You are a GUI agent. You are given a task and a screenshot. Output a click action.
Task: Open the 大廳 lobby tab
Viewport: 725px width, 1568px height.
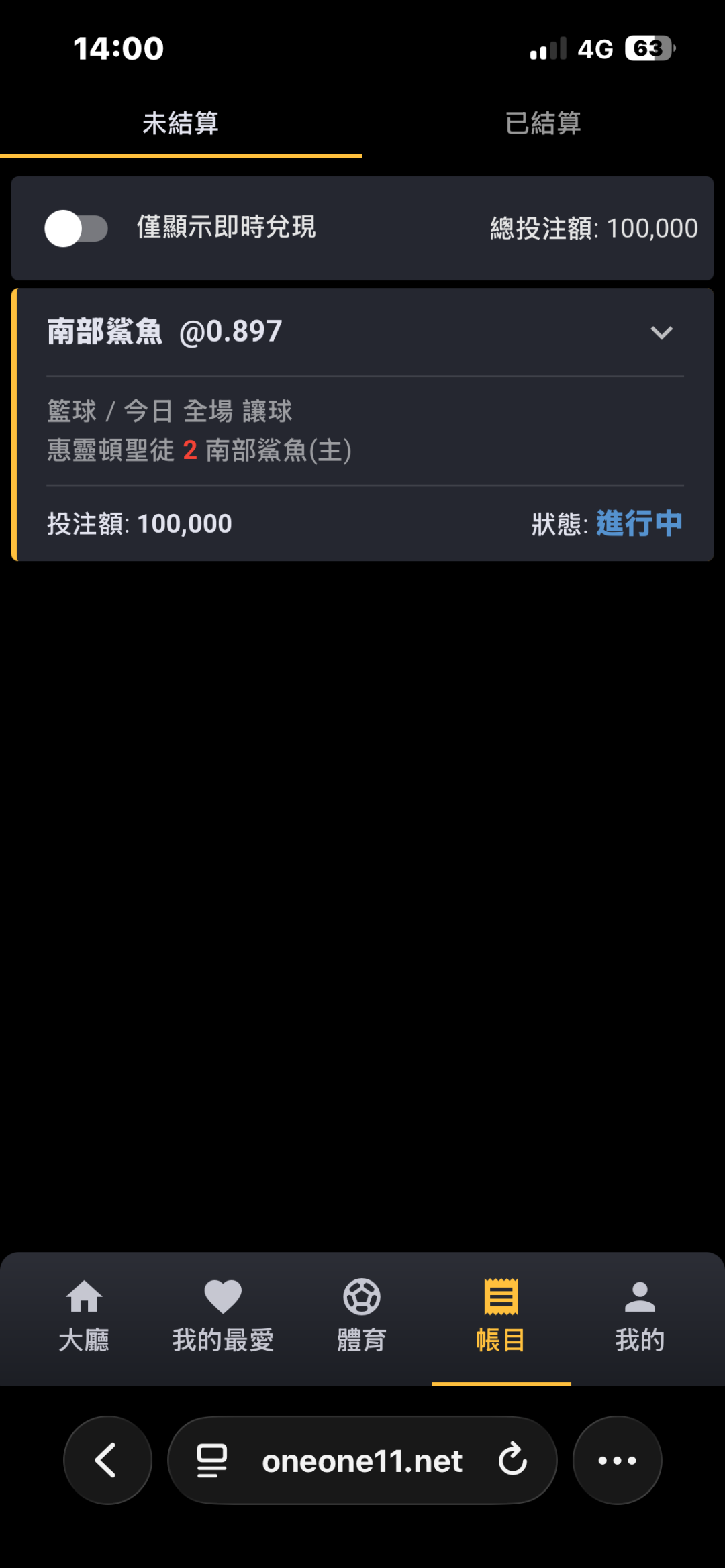[x=84, y=1316]
